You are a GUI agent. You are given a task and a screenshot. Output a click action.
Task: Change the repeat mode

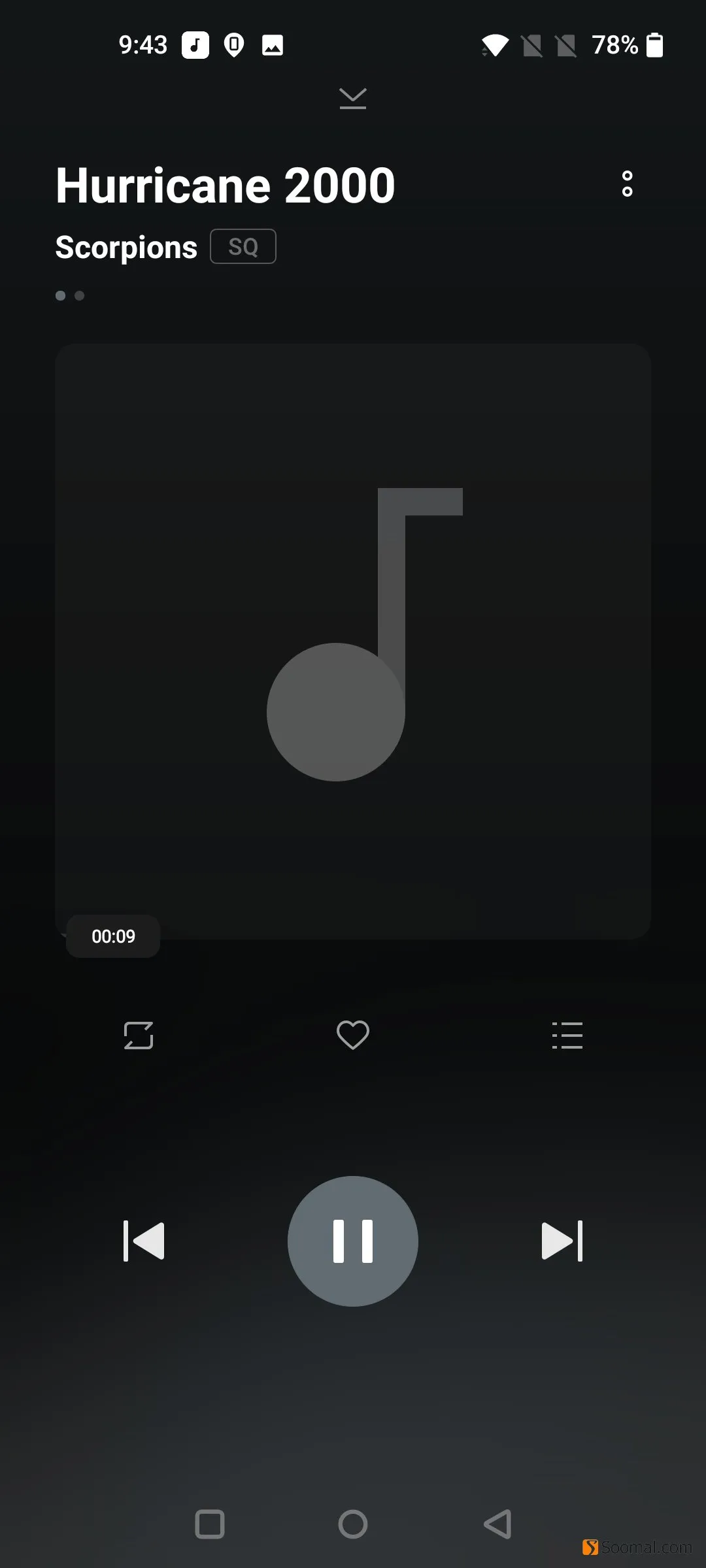[x=139, y=1036]
